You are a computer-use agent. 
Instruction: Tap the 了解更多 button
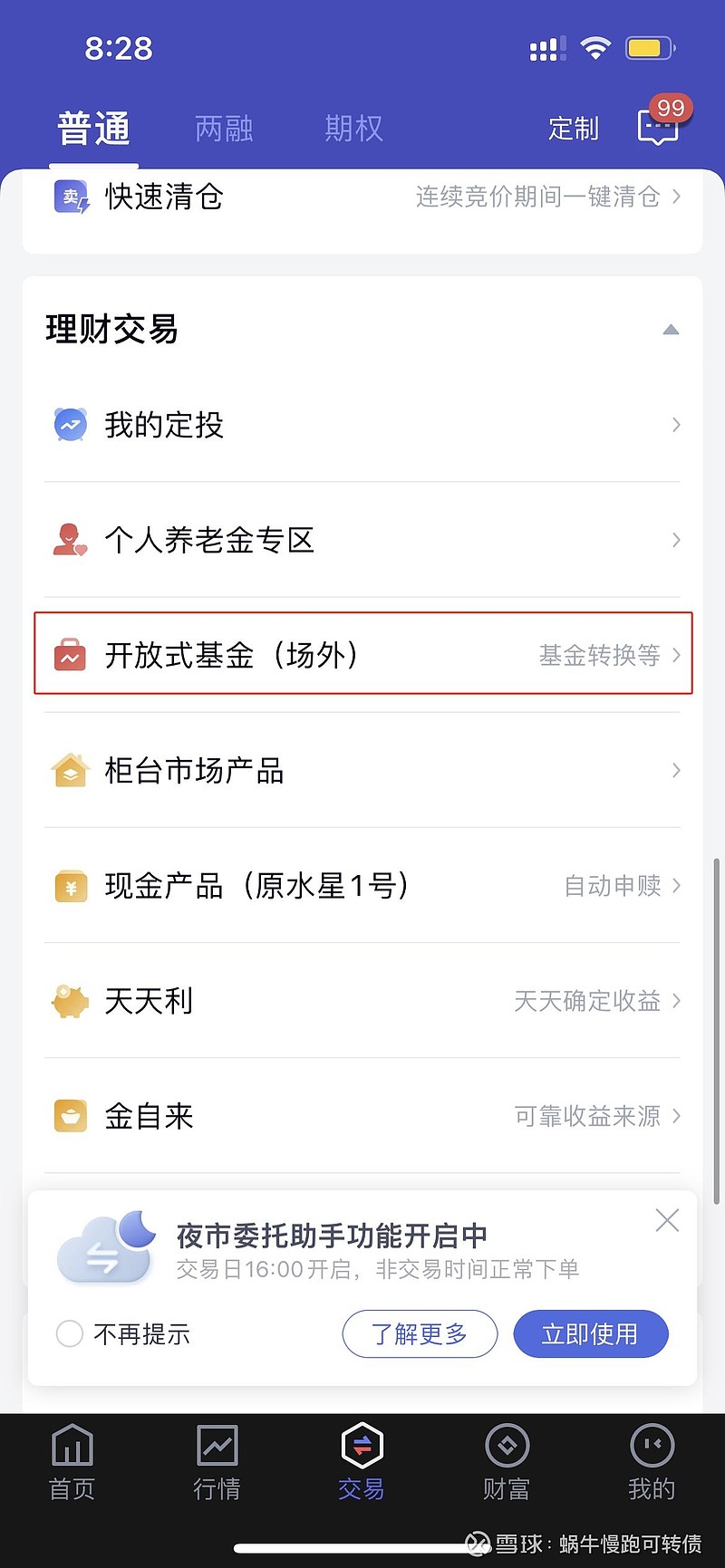[419, 1333]
